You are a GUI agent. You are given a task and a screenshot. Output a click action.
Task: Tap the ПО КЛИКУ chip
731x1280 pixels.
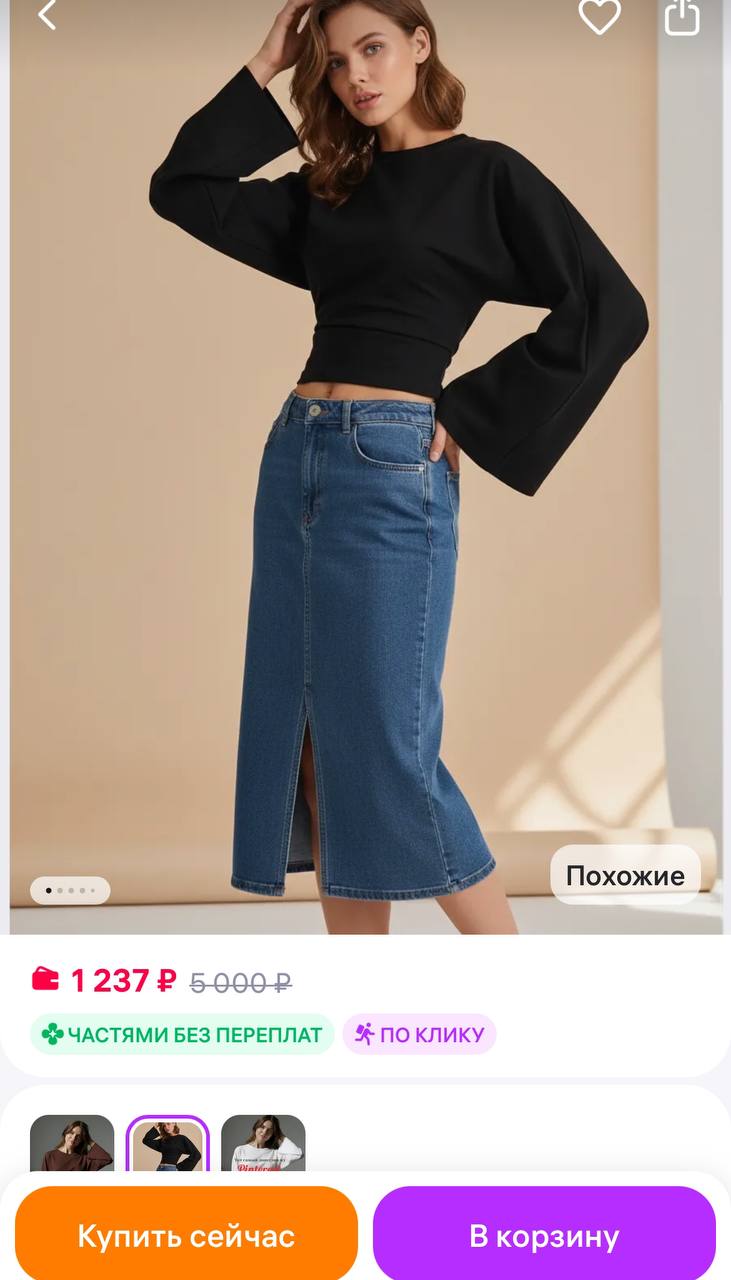[x=420, y=1034]
